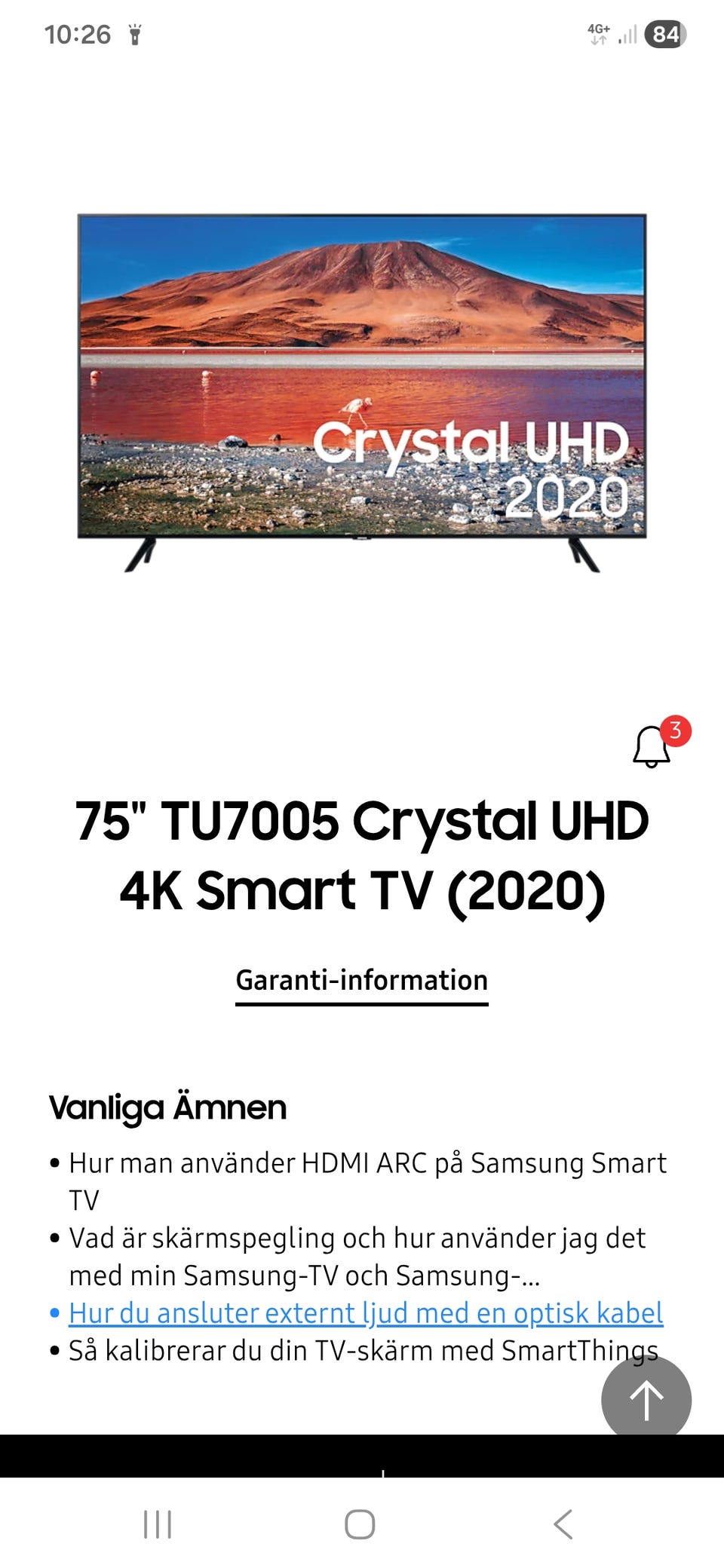Open the HDMI ARC on Samsung Smart TV topic
The height and width of the screenshot is (1568, 724).
[367, 1181]
